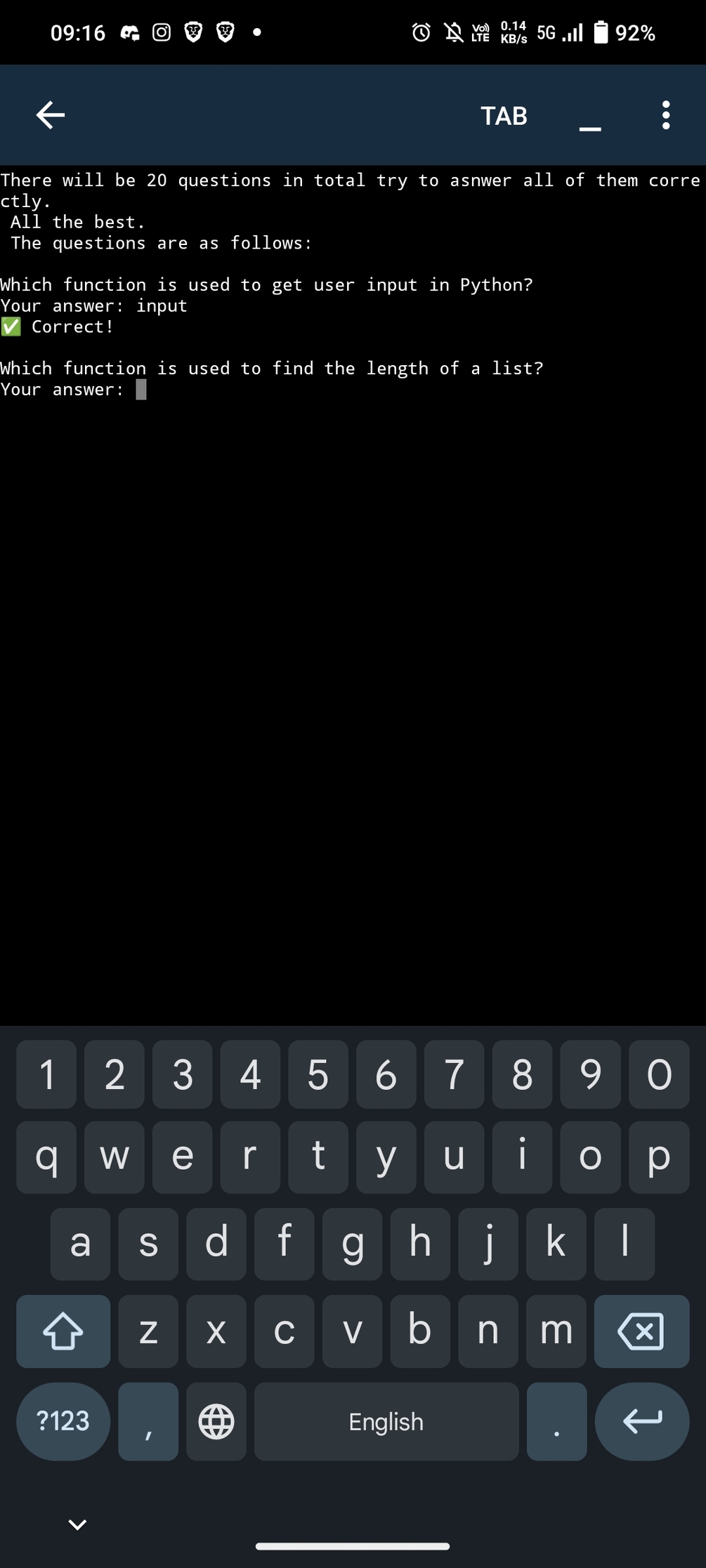Type the letter e on the keyboard

coord(182,1157)
